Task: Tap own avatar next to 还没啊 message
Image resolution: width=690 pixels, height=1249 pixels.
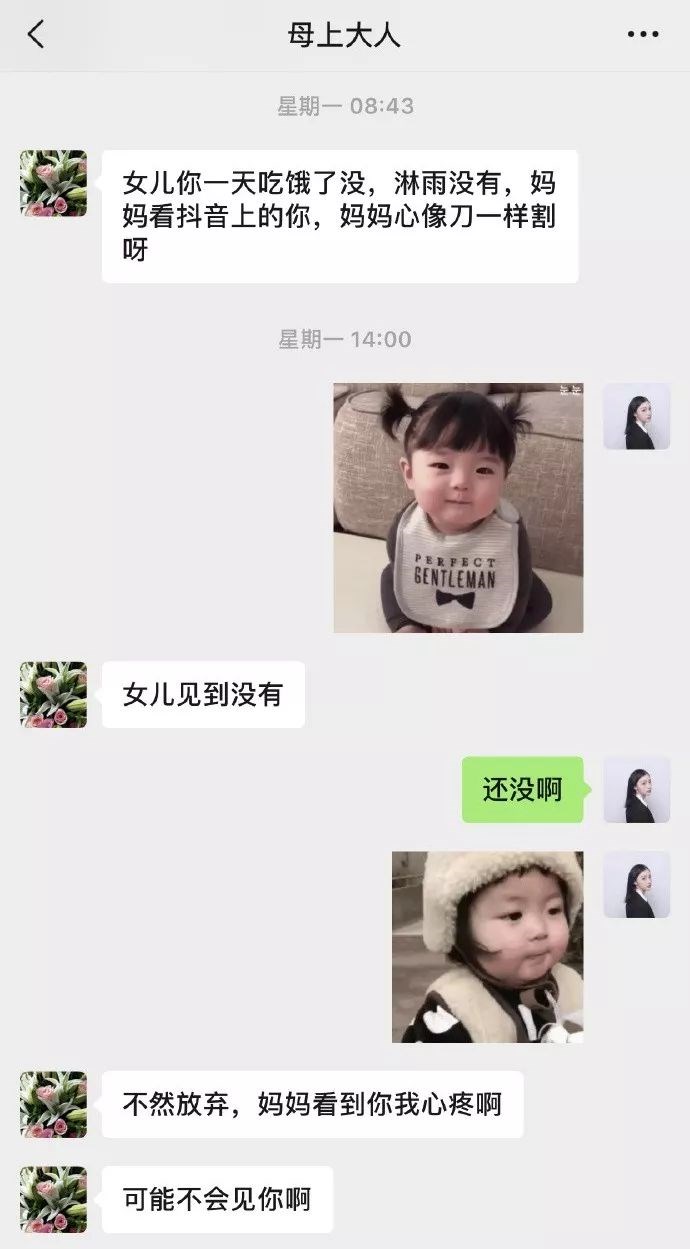Action: click(x=636, y=789)
